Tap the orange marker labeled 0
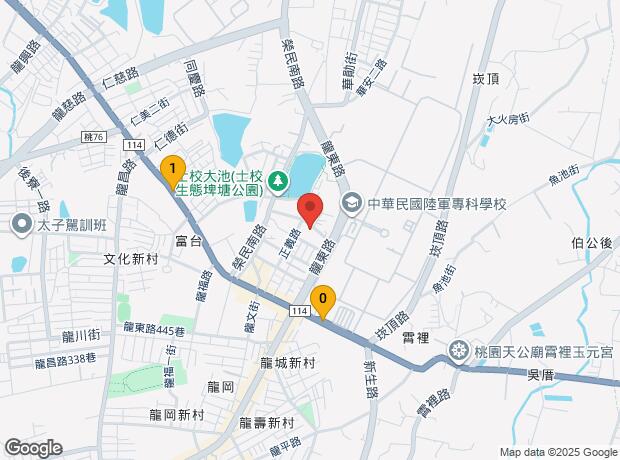 322,299
